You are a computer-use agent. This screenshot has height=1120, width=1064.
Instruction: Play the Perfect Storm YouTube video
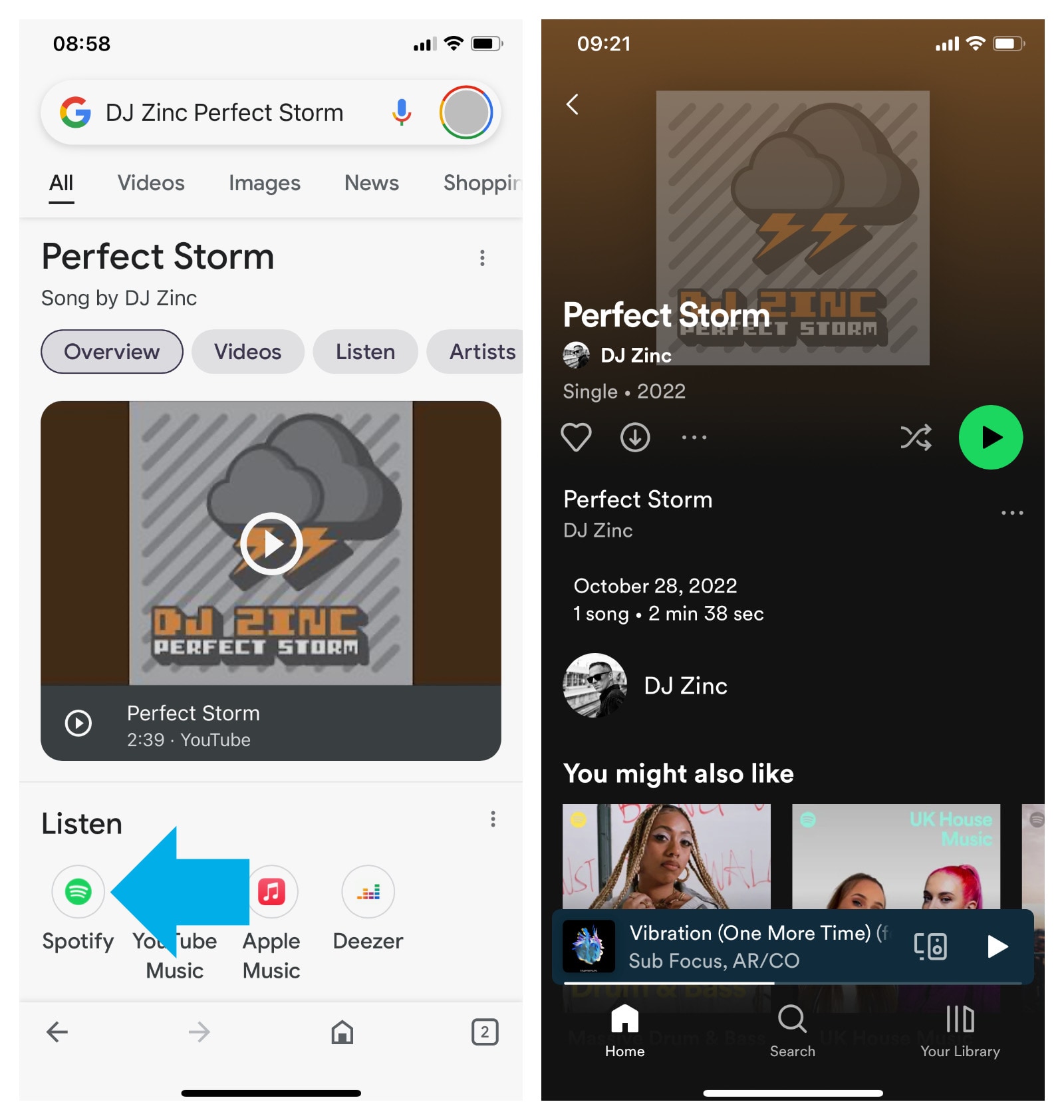click(271, 543)
